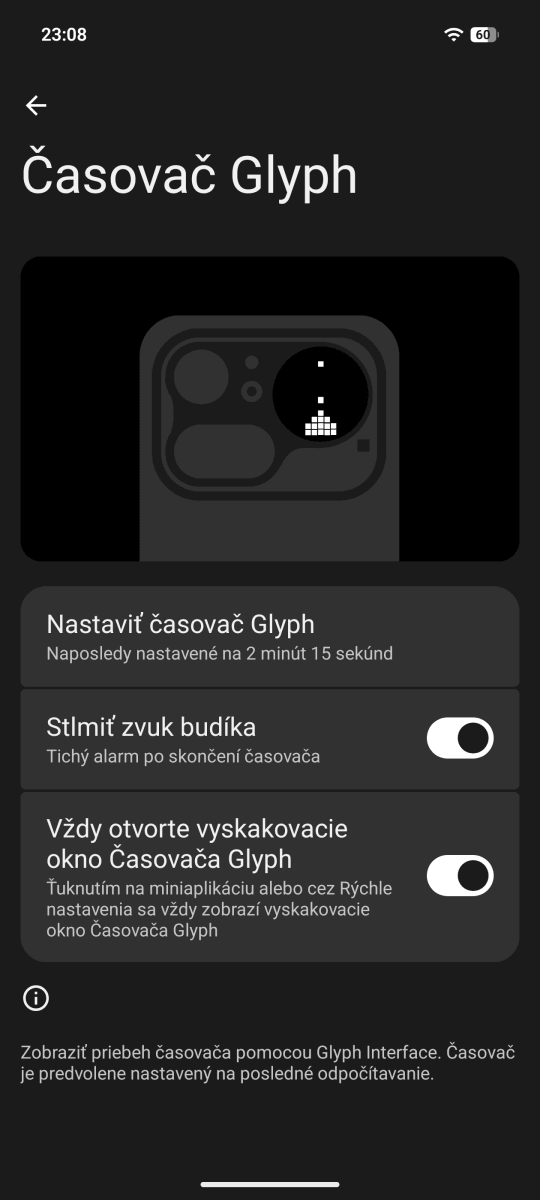Go back using the arrow icon
The image size is (540, 1200).
[x=36, y=105]
